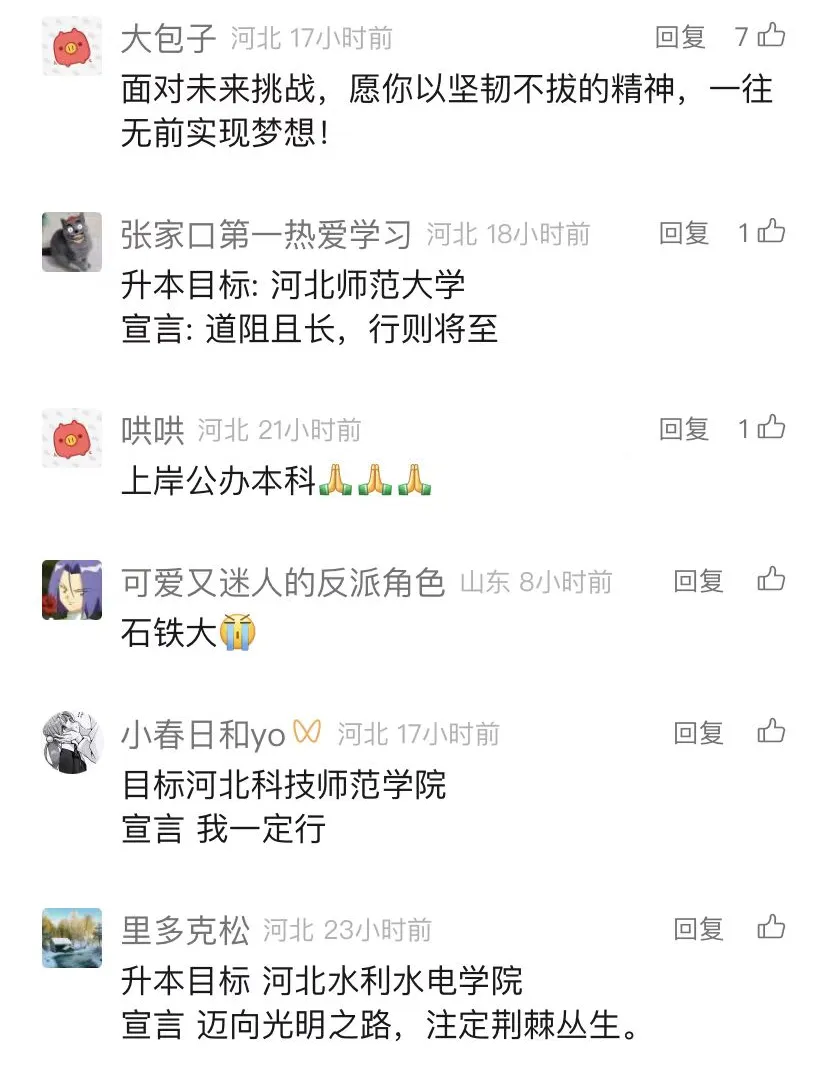828x1075 pixels.
Task: Give a thumbs up to 可爱又迷人的反派角色
Action: (771, 580)
